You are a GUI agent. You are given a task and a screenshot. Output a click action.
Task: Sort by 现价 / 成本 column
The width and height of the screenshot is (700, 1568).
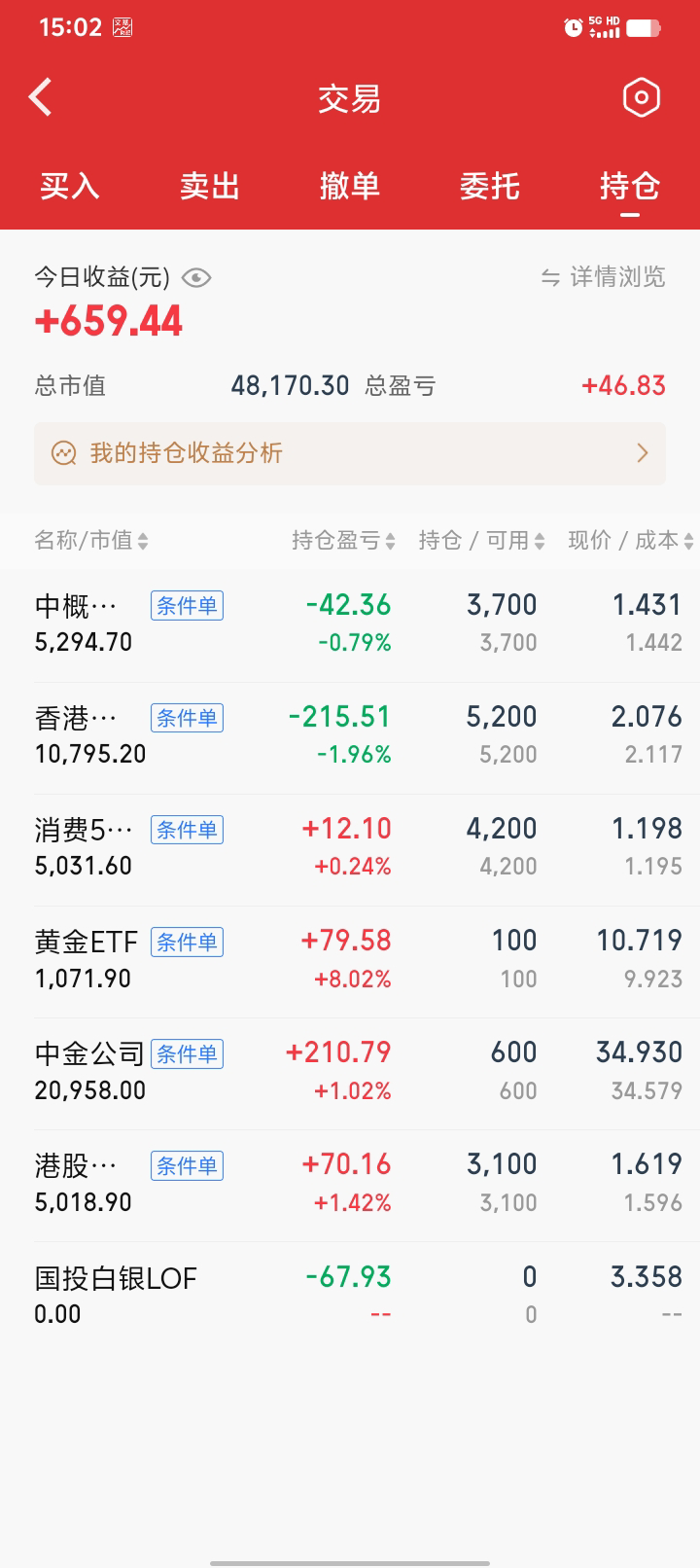pos(630,541)
